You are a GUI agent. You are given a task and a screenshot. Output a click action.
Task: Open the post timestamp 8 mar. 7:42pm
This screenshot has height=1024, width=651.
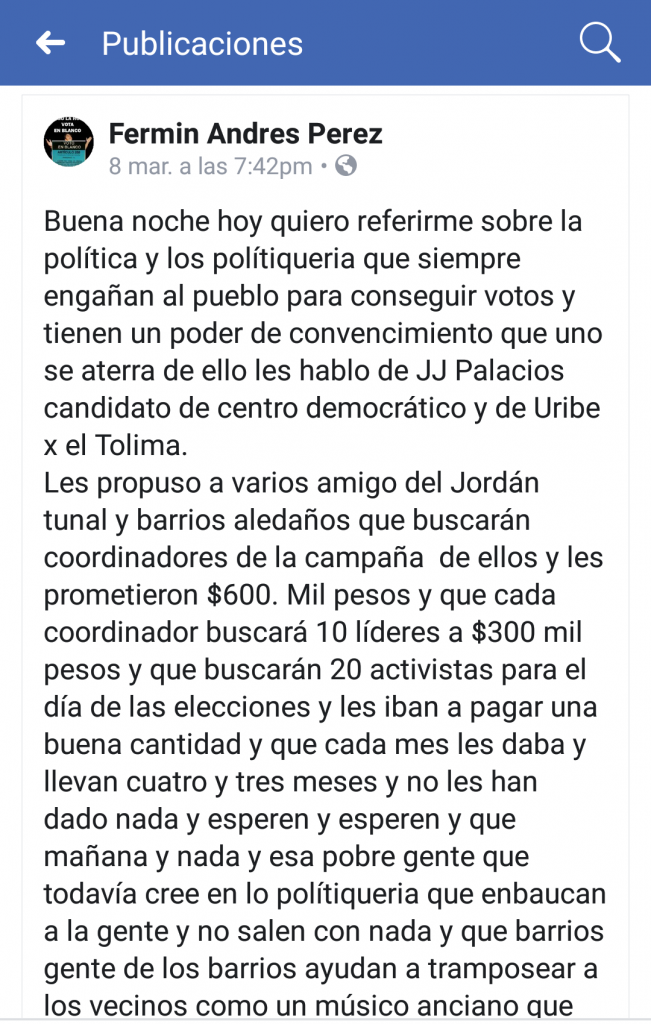(x=210, y=167)
